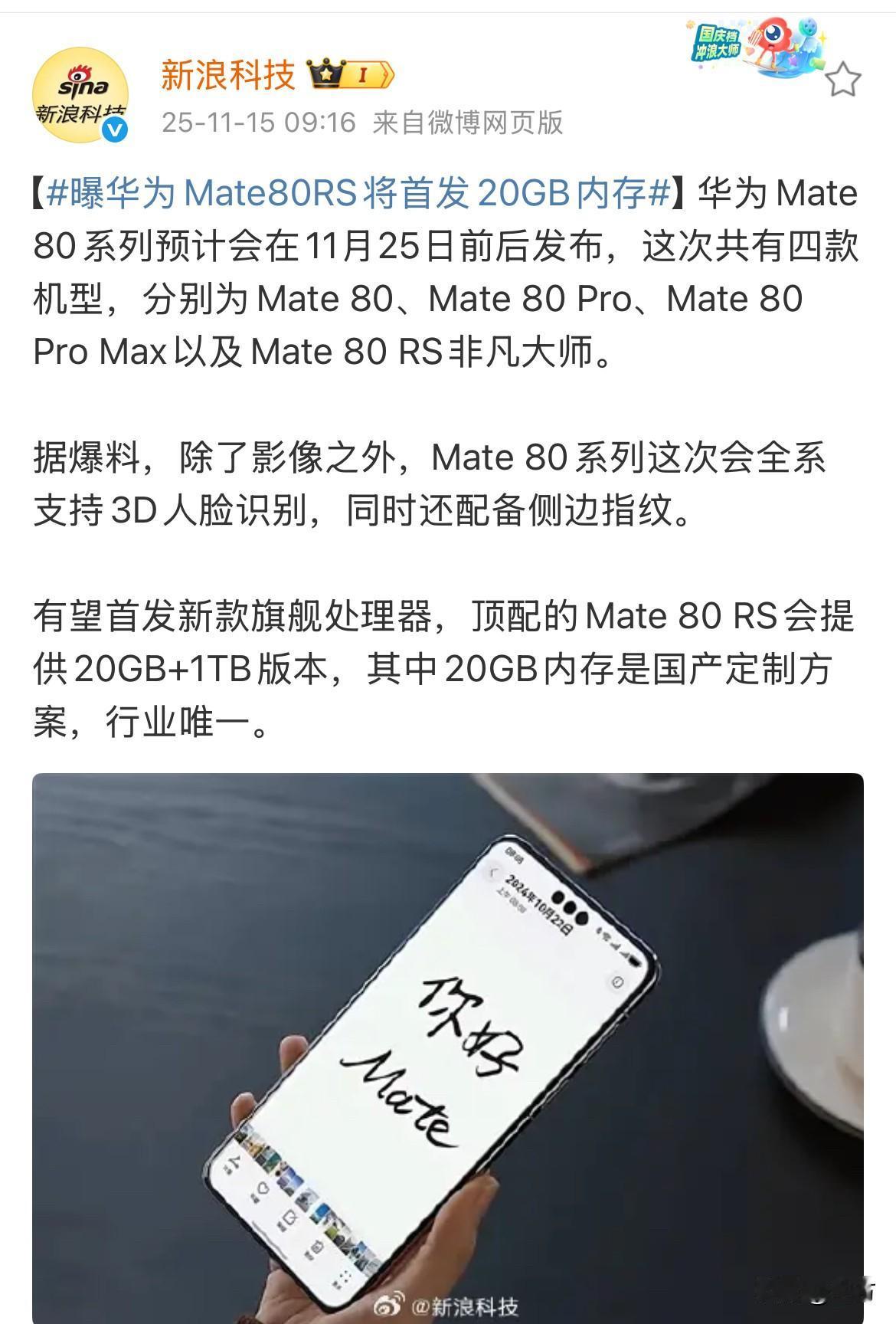
Task: Click the camera insert icon in phone toolbar
Action: (x=317, y=1245)
